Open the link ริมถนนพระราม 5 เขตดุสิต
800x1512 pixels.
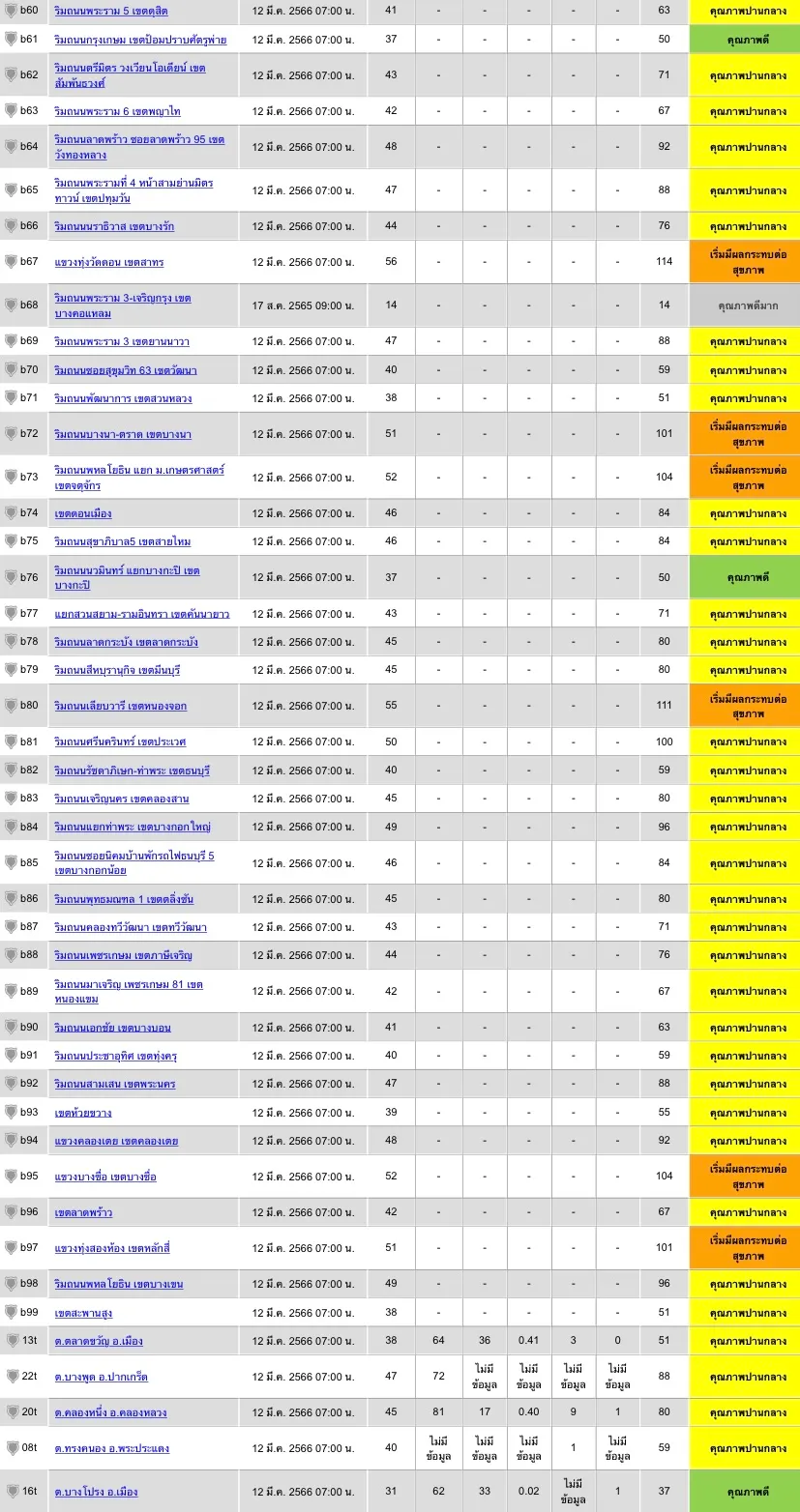click(x=110, y=11)
